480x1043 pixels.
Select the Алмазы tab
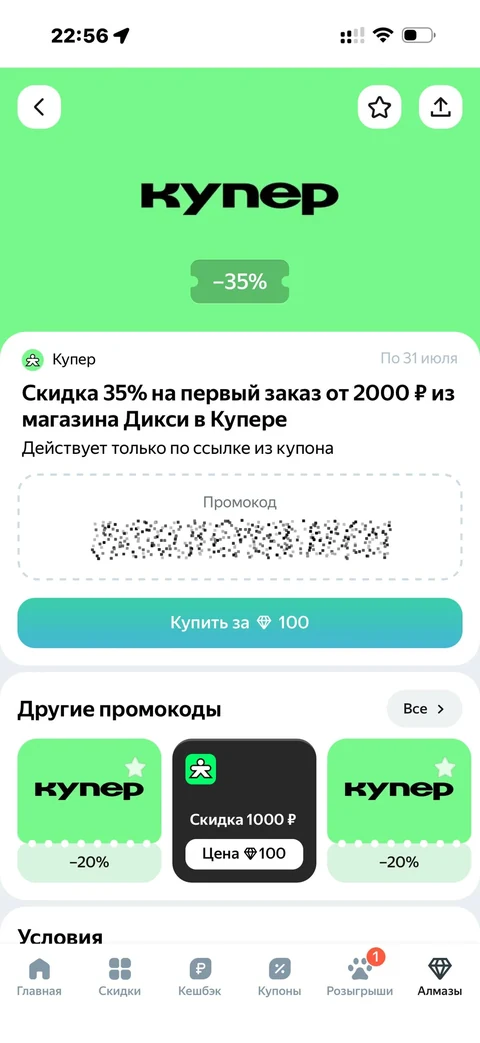[x=439, y=976]
